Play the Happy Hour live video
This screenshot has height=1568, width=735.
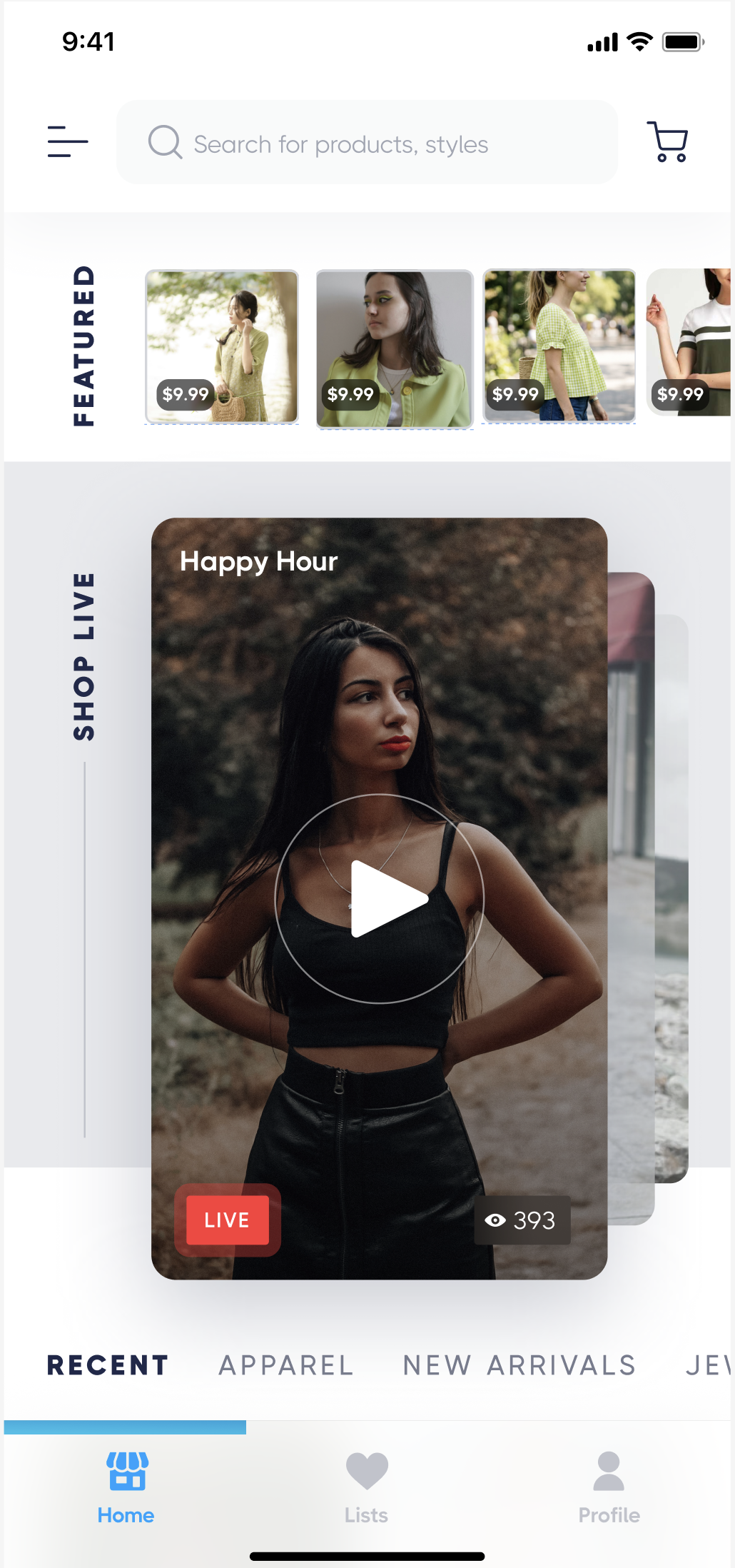(380, 898)
